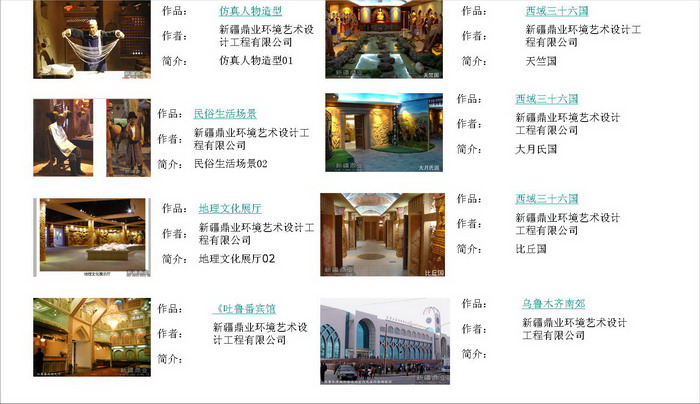This screenshot has height=404, width=700.
Task: Open the 西域三十六国 link for 大月氏国
Action: click(546, 99)
